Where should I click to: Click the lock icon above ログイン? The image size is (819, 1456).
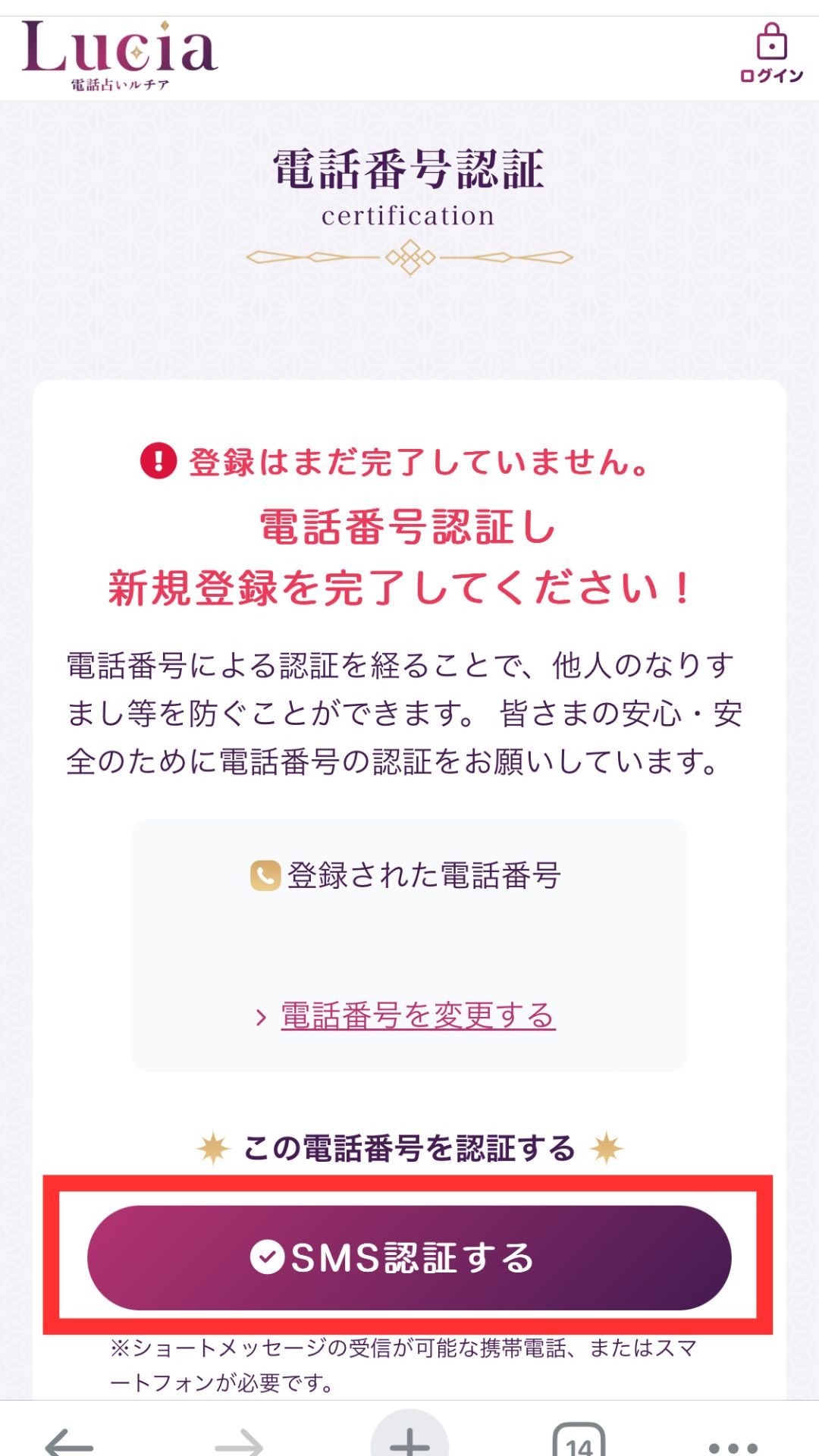click(x=773, y=42)
